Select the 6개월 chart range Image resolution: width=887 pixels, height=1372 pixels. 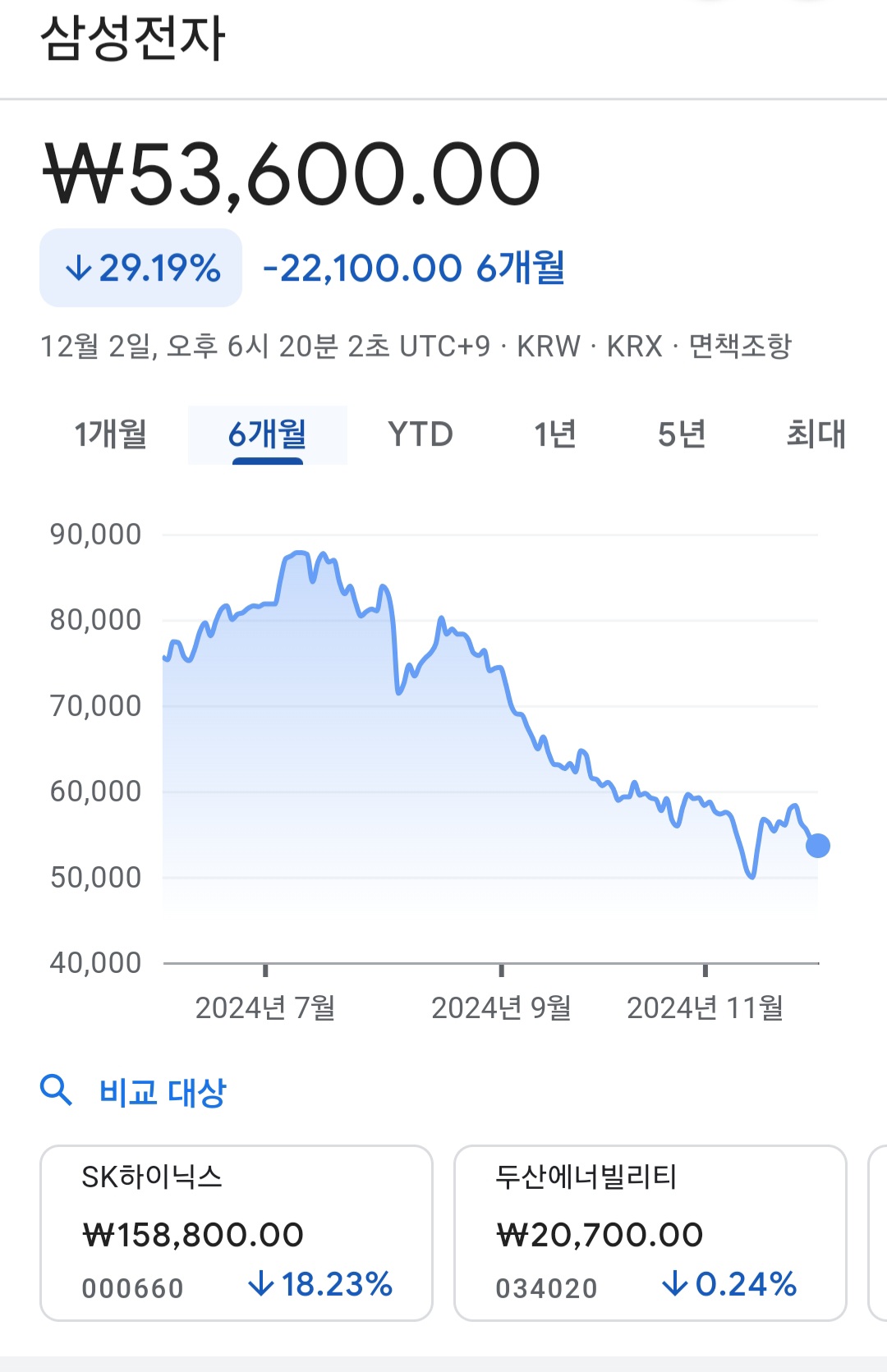(267, 434)
